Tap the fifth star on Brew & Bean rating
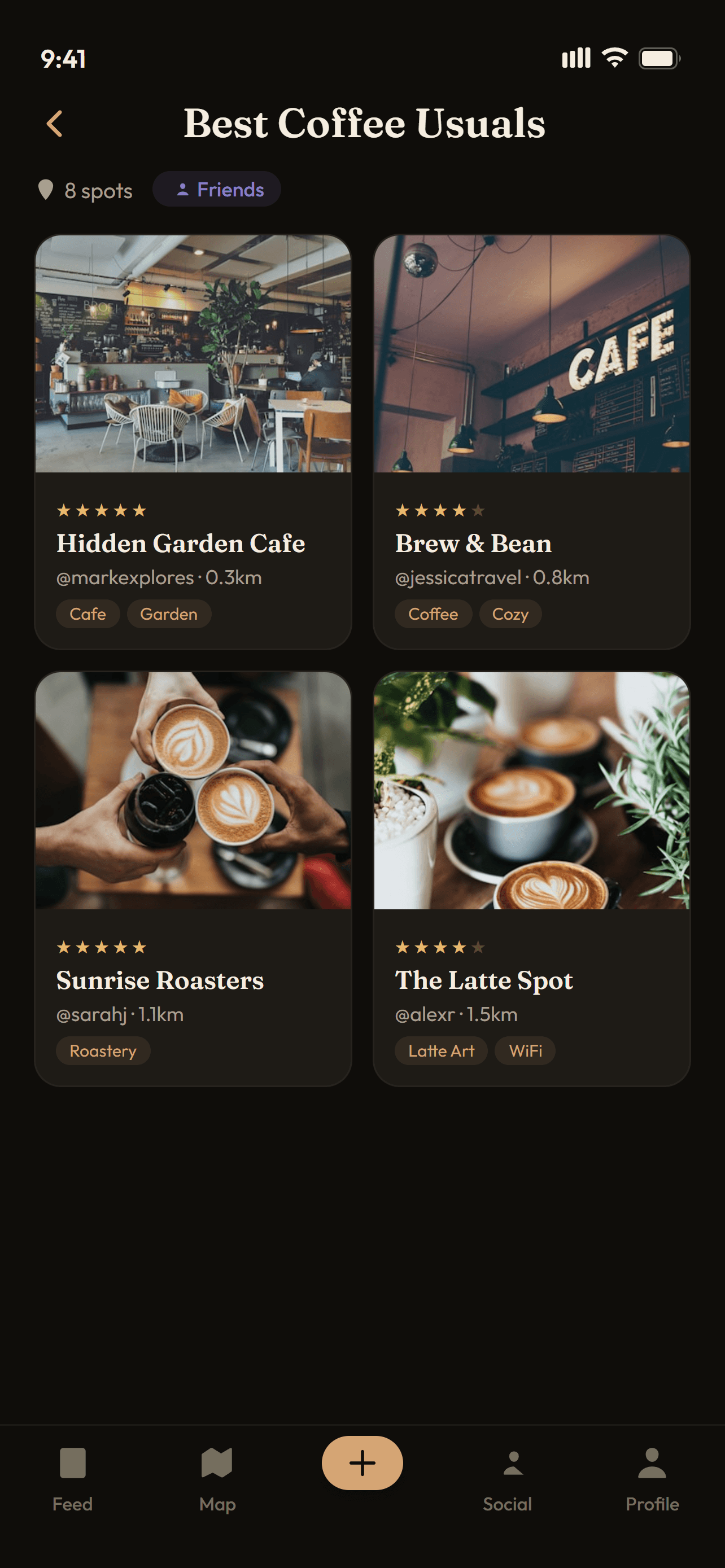This screenshot has width=725, height=1568. point(477,510)
